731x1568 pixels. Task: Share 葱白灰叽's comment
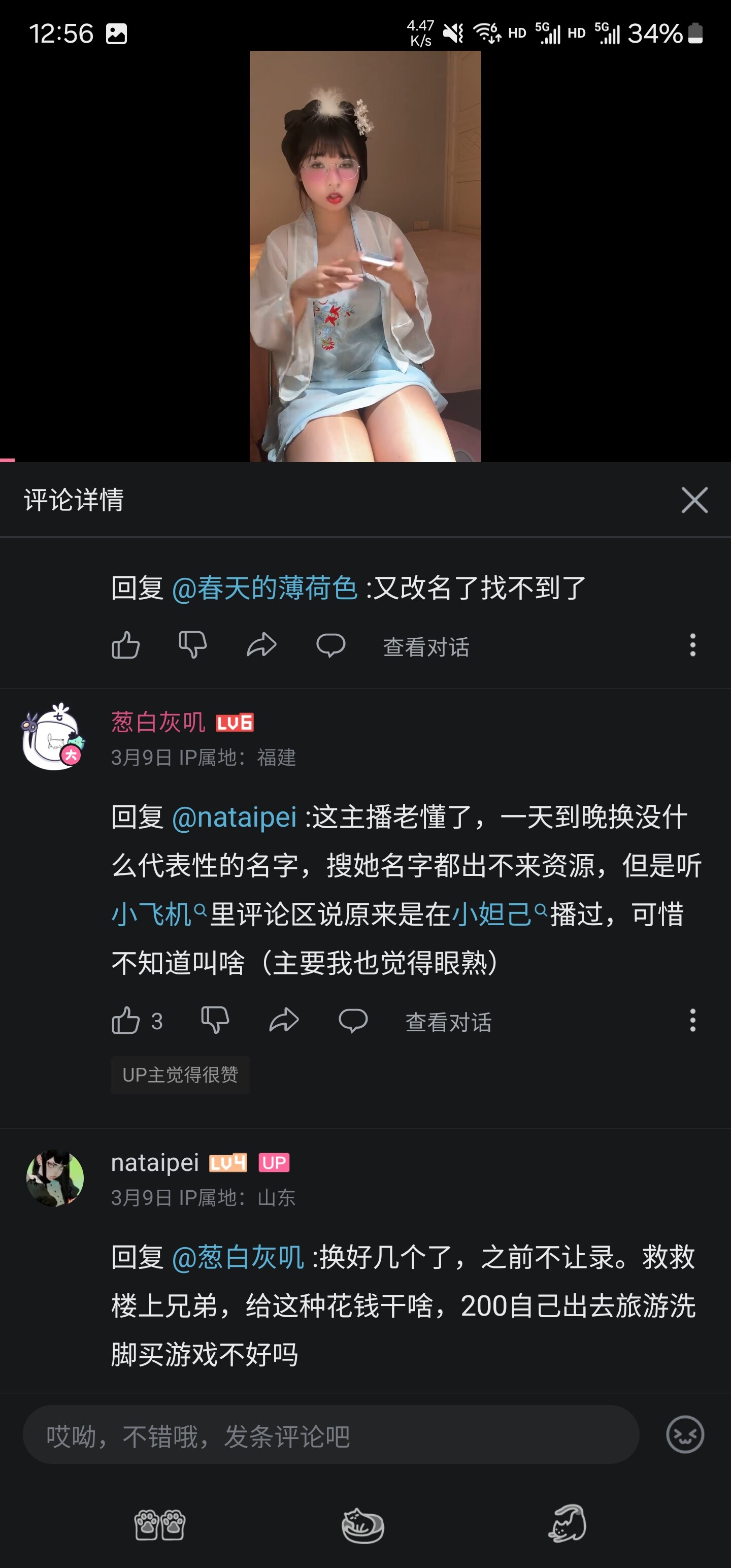[284, 1021]
